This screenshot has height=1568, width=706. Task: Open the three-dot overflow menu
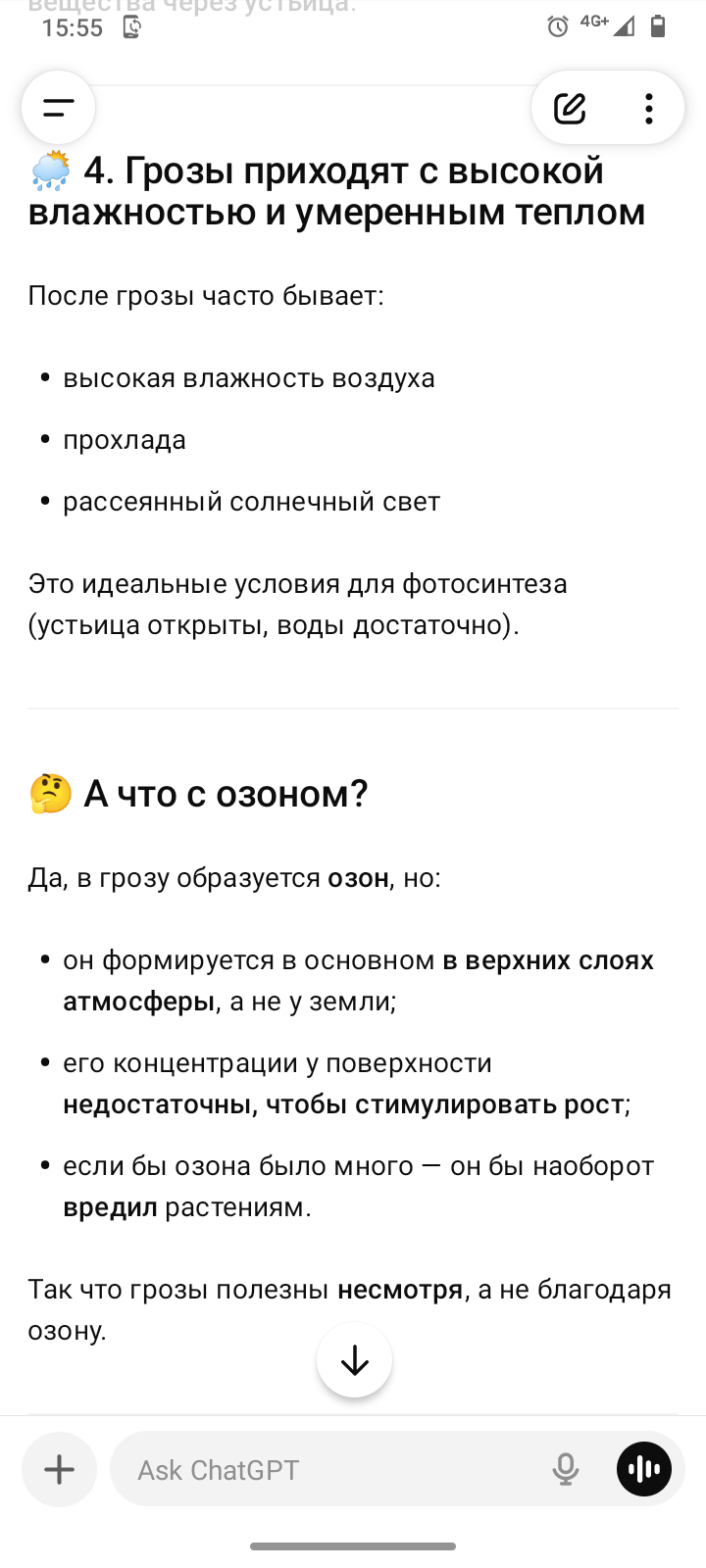pos(648,108)
